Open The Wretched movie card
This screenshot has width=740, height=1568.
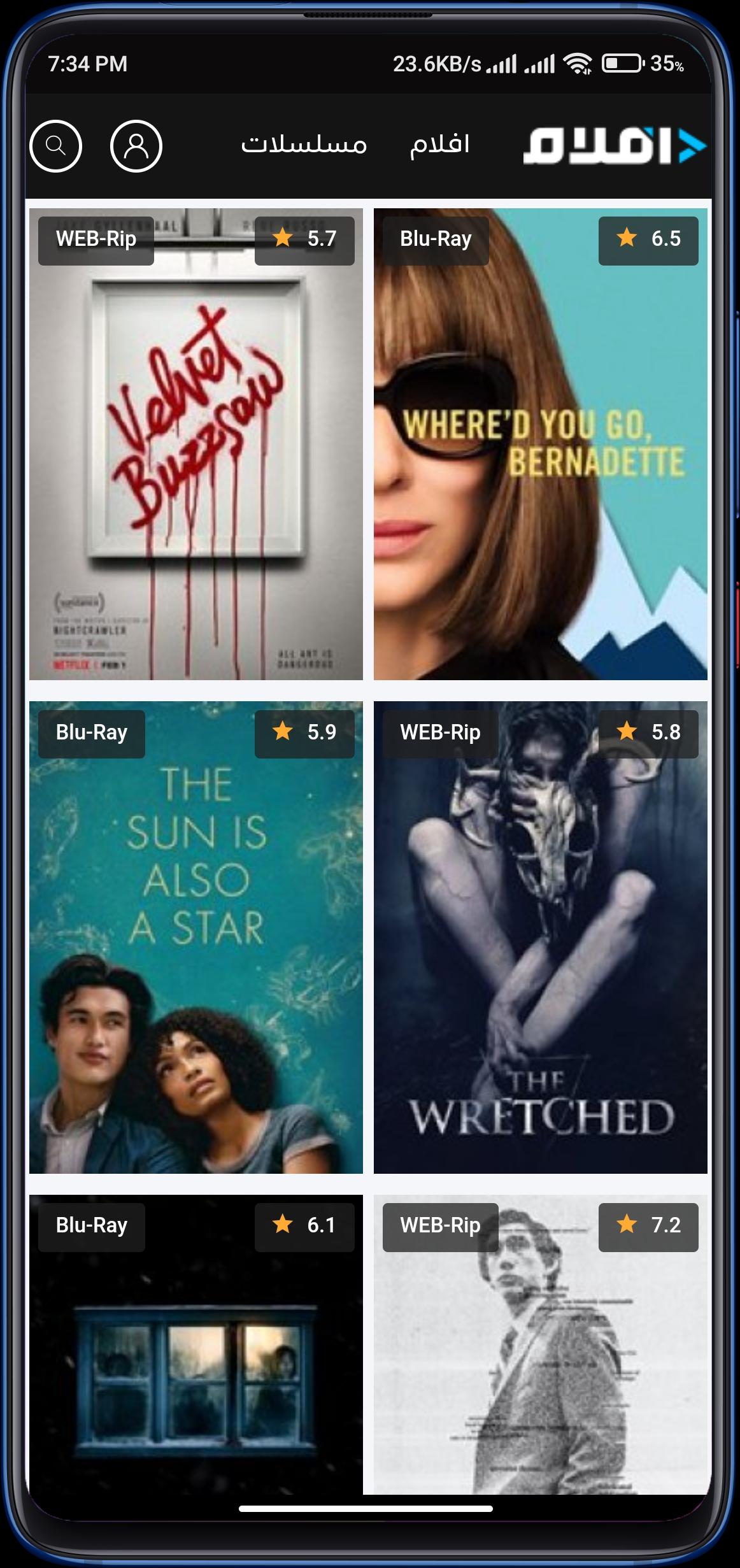pyautogui.click(x=540, y=937)
